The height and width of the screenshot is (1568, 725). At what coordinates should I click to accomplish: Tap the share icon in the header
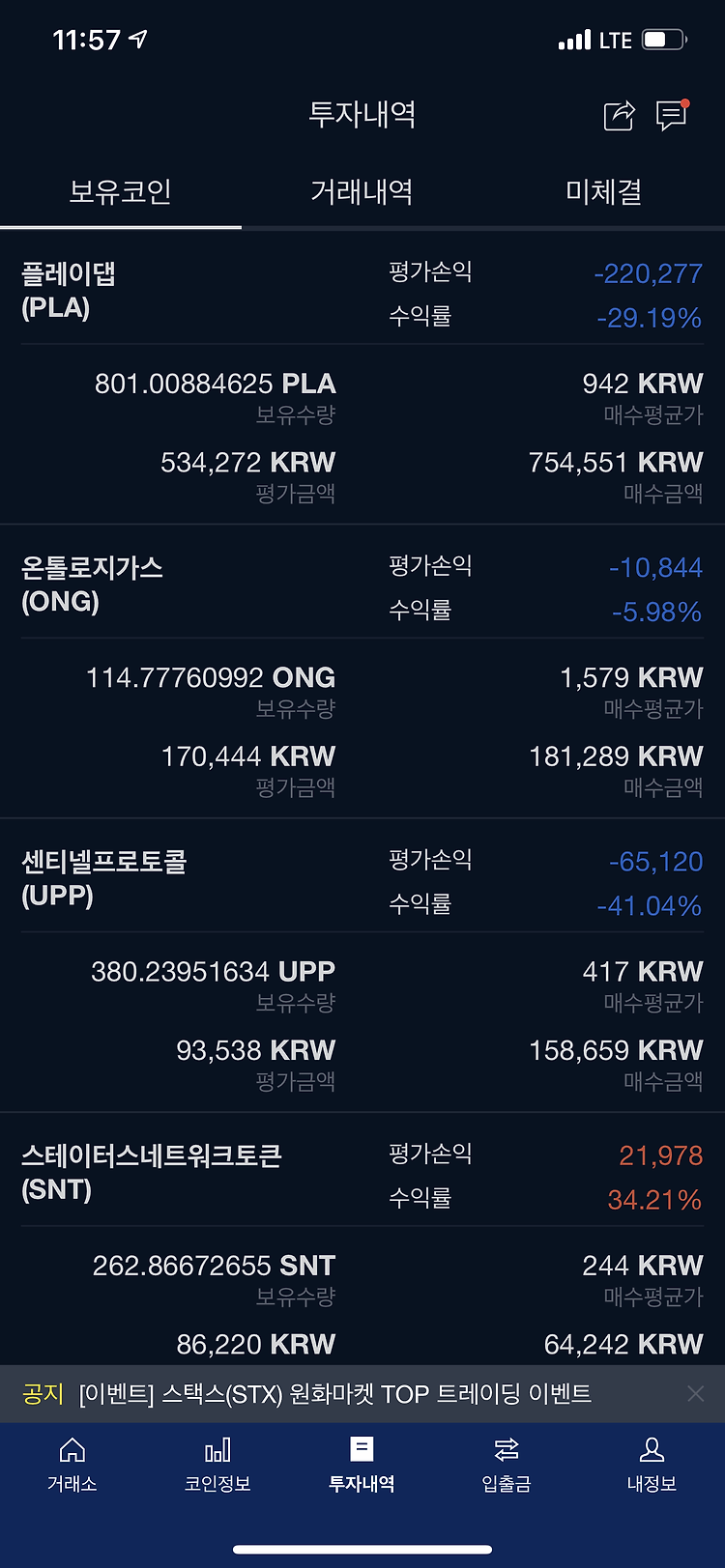click(x=619, y=116)
